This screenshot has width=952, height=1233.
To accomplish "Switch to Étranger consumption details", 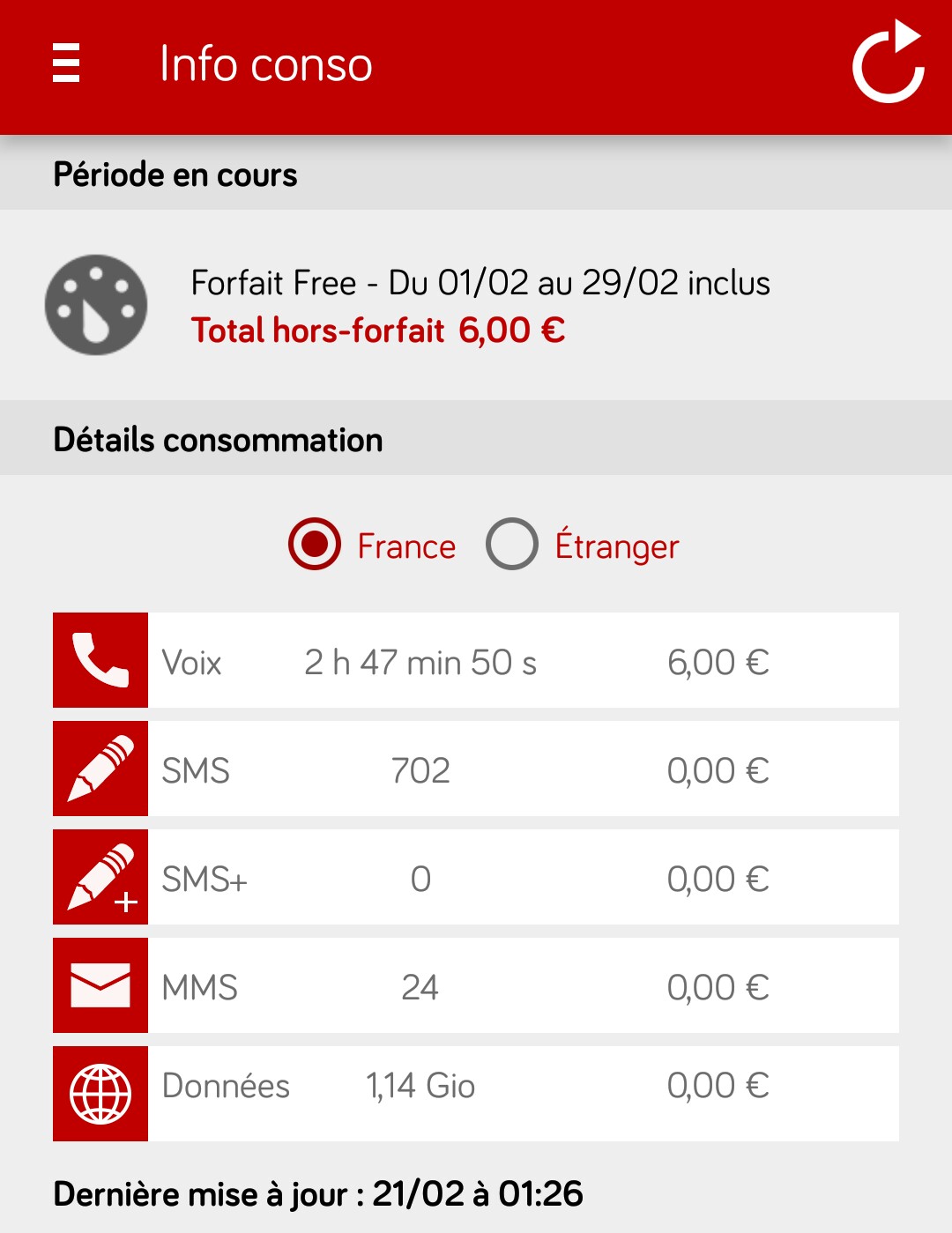I will [x=512, y=545].
